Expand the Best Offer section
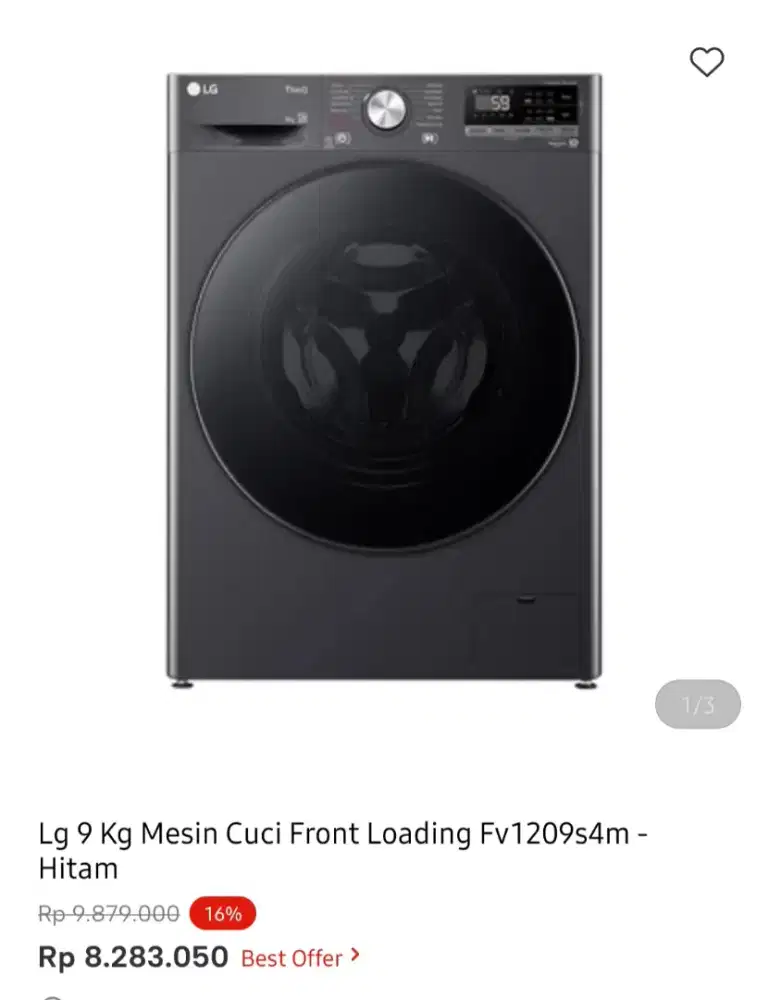This screenshot has height=1000, width=769. pos(295,958)
